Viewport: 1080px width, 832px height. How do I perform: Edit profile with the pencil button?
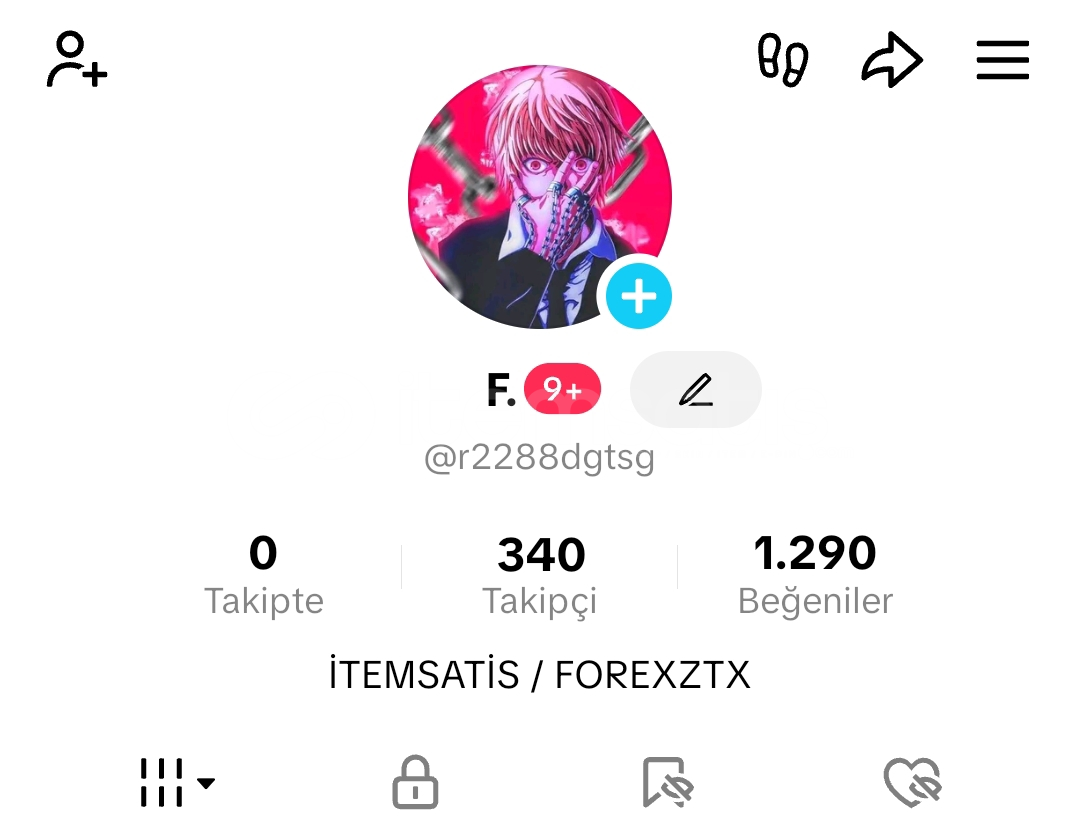[696, 390]
